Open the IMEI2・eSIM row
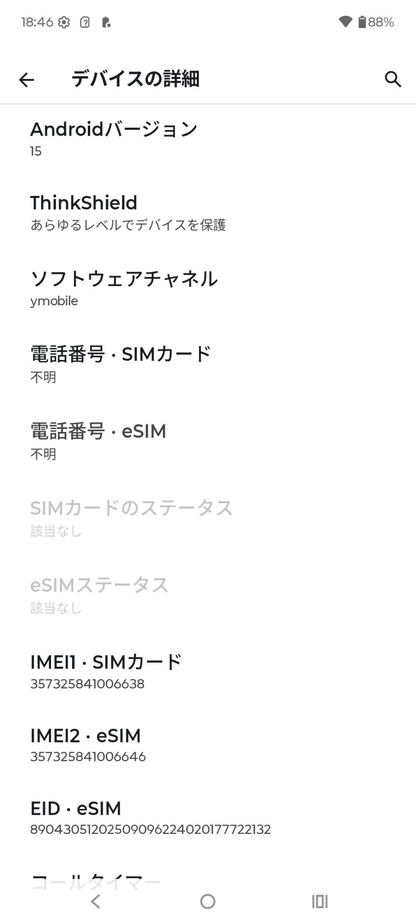416x924 pixels. [x=208, y=745]
